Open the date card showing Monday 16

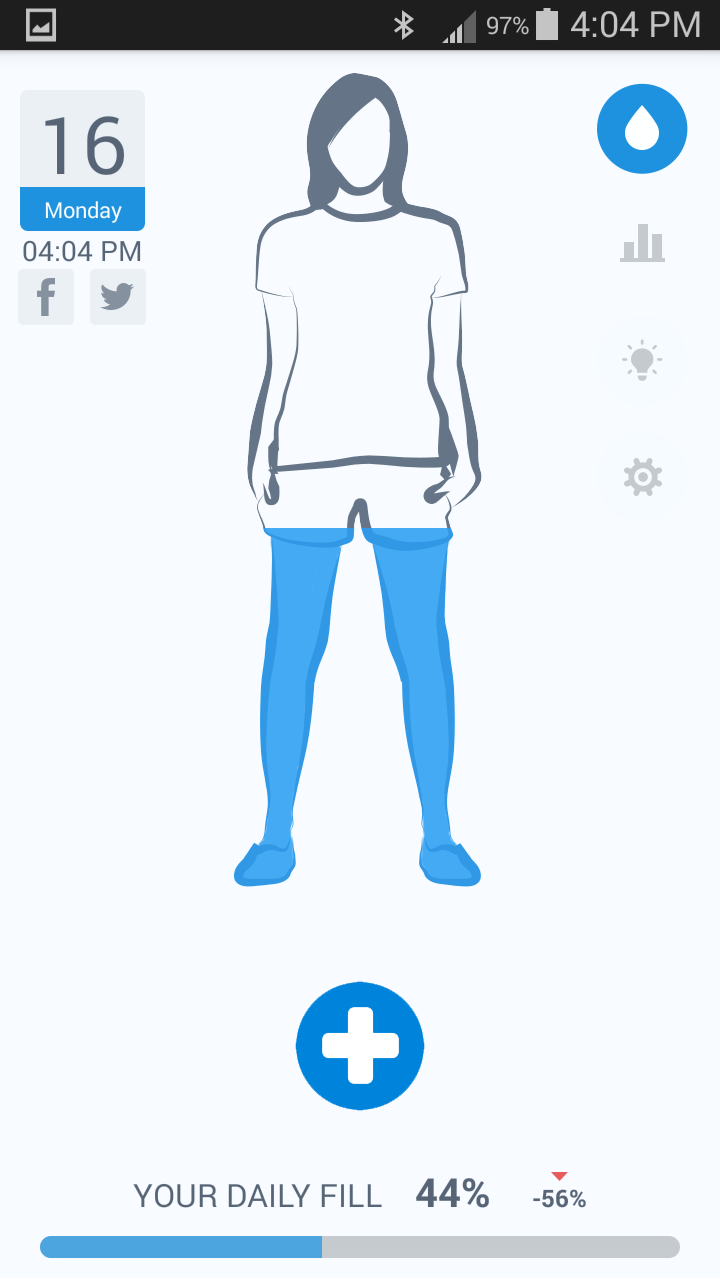pos(83,161)
